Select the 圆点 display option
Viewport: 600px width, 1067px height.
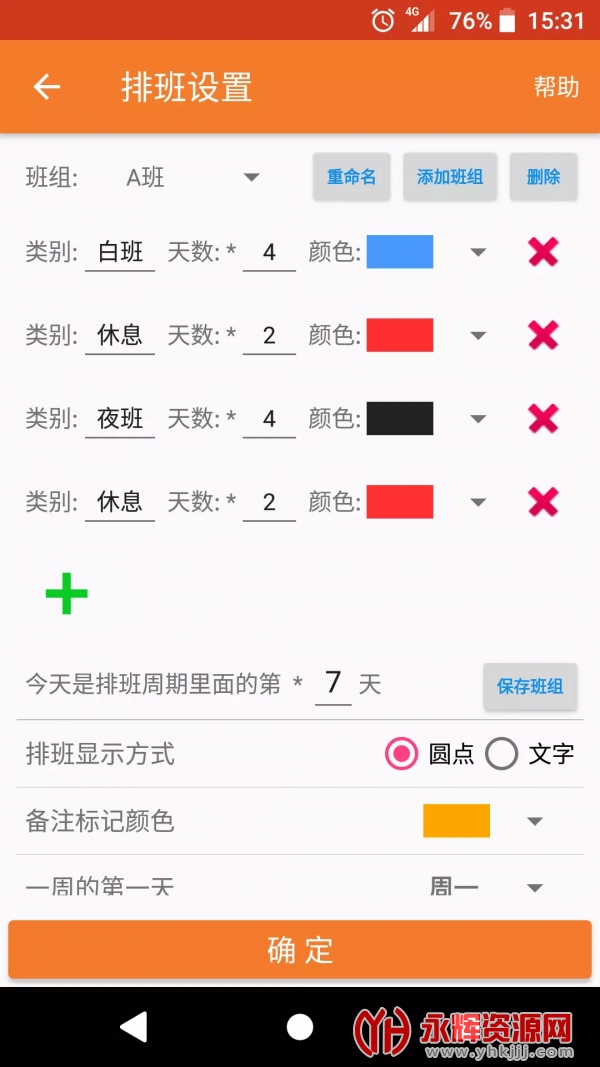coord(402,754)
